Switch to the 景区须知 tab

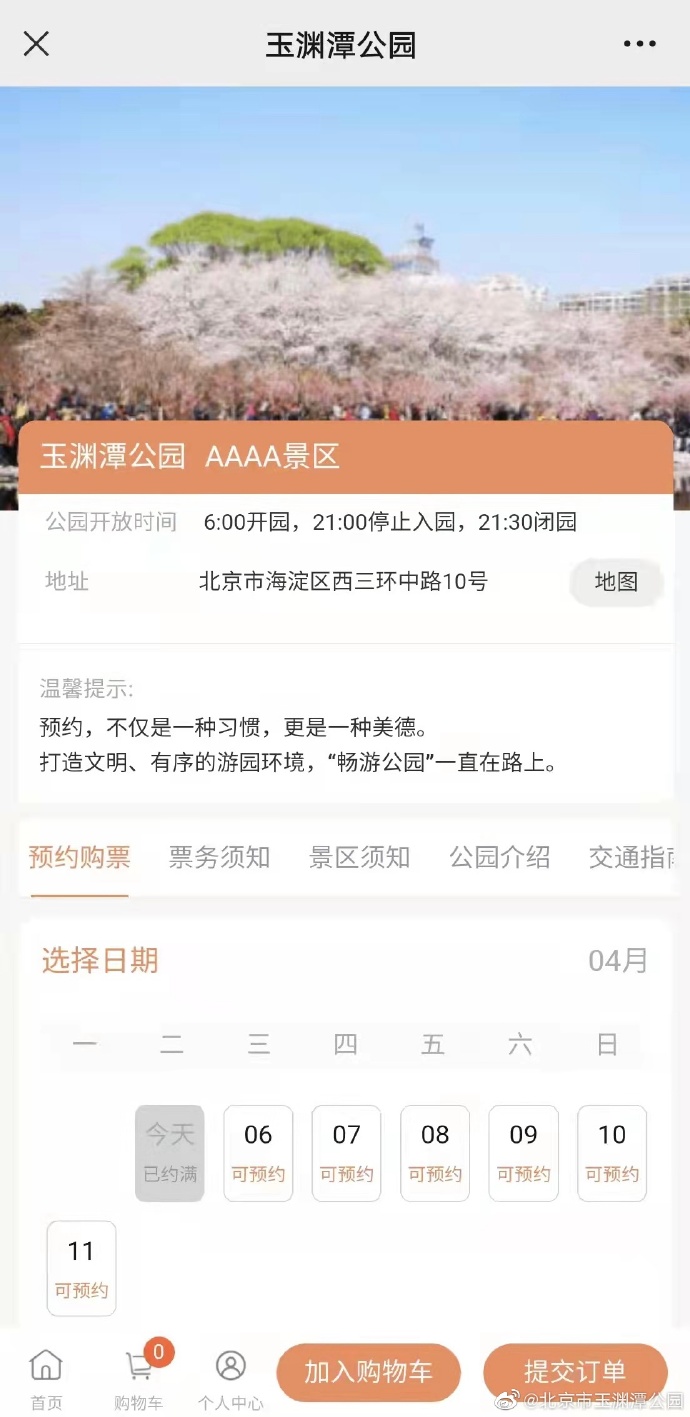tap(359, 857)
